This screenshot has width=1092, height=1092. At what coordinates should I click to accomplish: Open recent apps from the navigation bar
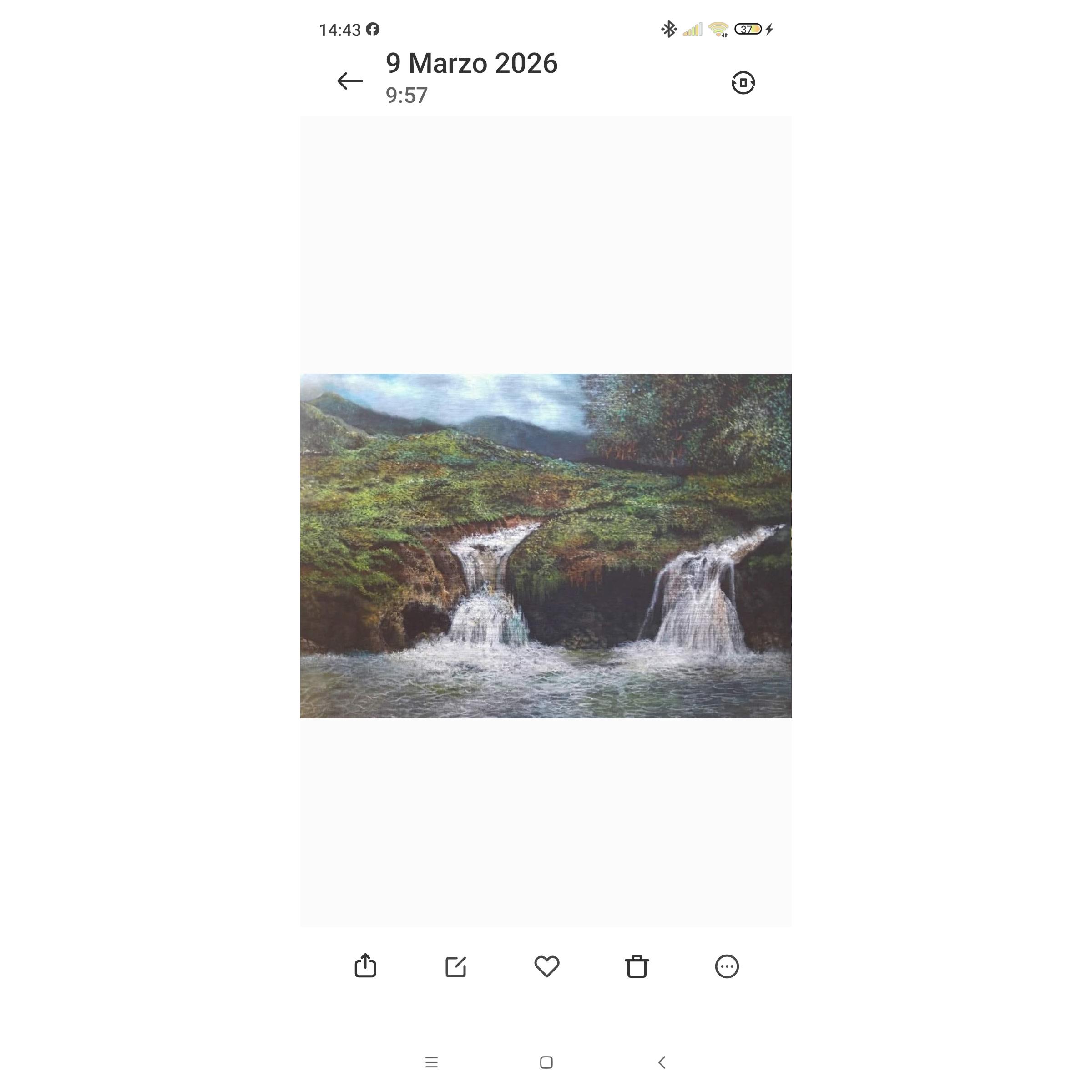pyautogui.click(x=431, y=1062)
